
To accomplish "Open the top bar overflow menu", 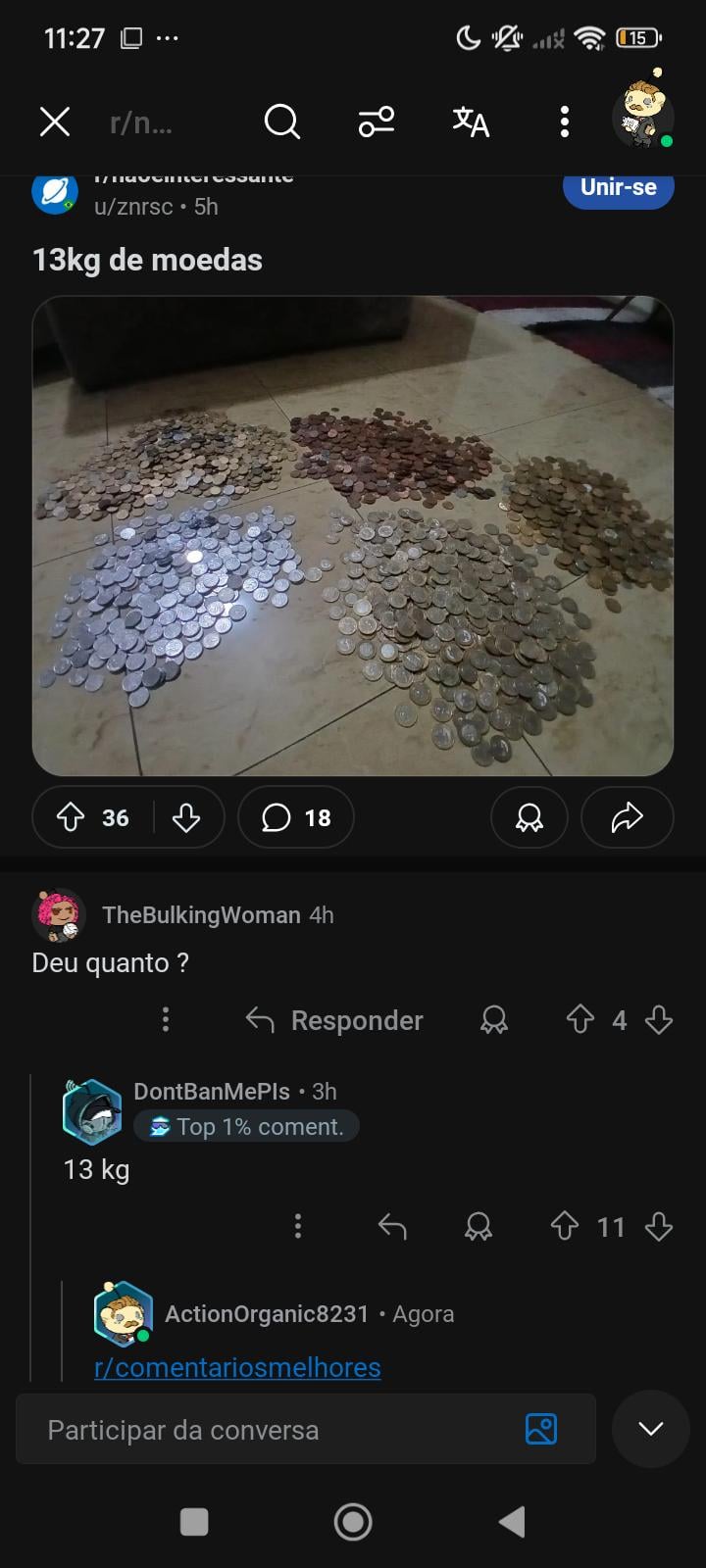I will click(x=564, y=122).
